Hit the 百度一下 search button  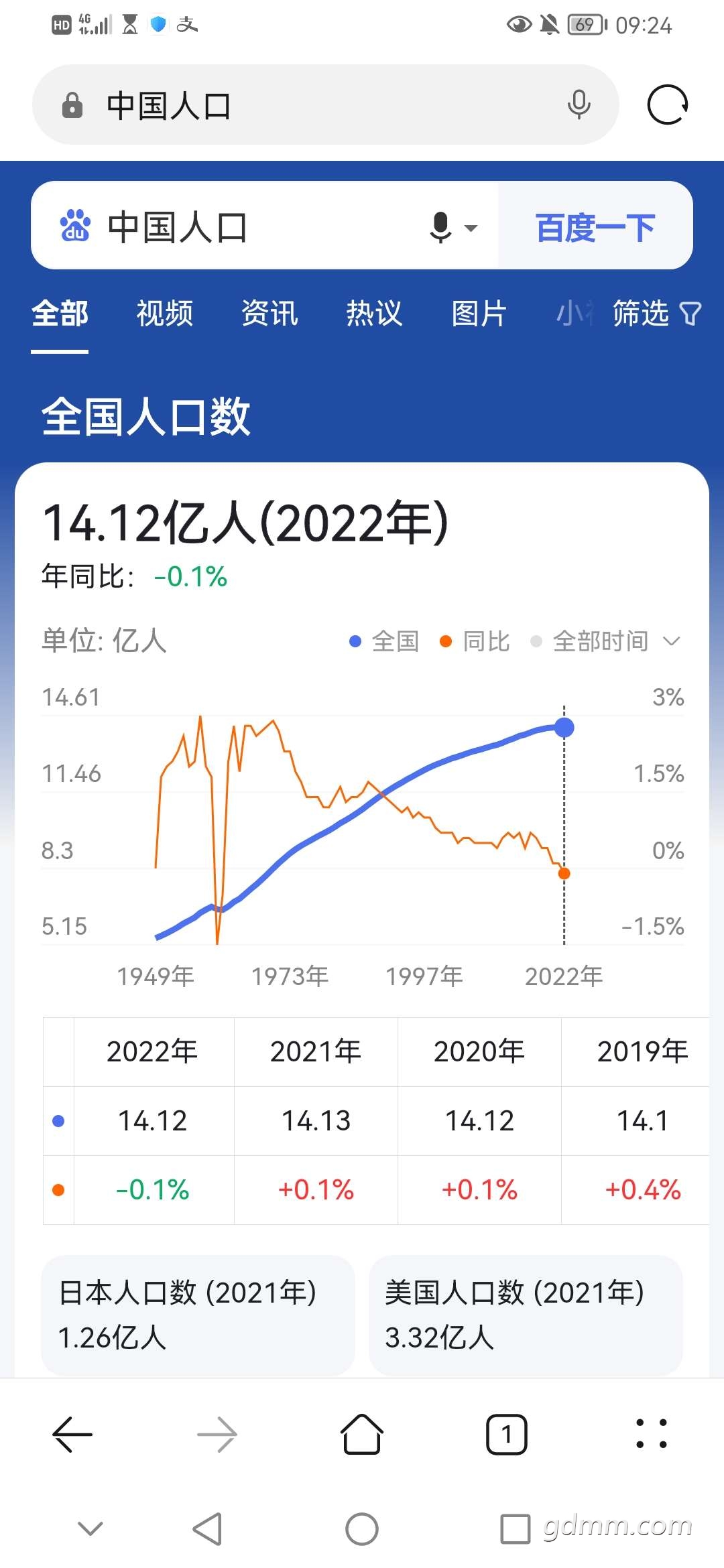click(595, 226)
